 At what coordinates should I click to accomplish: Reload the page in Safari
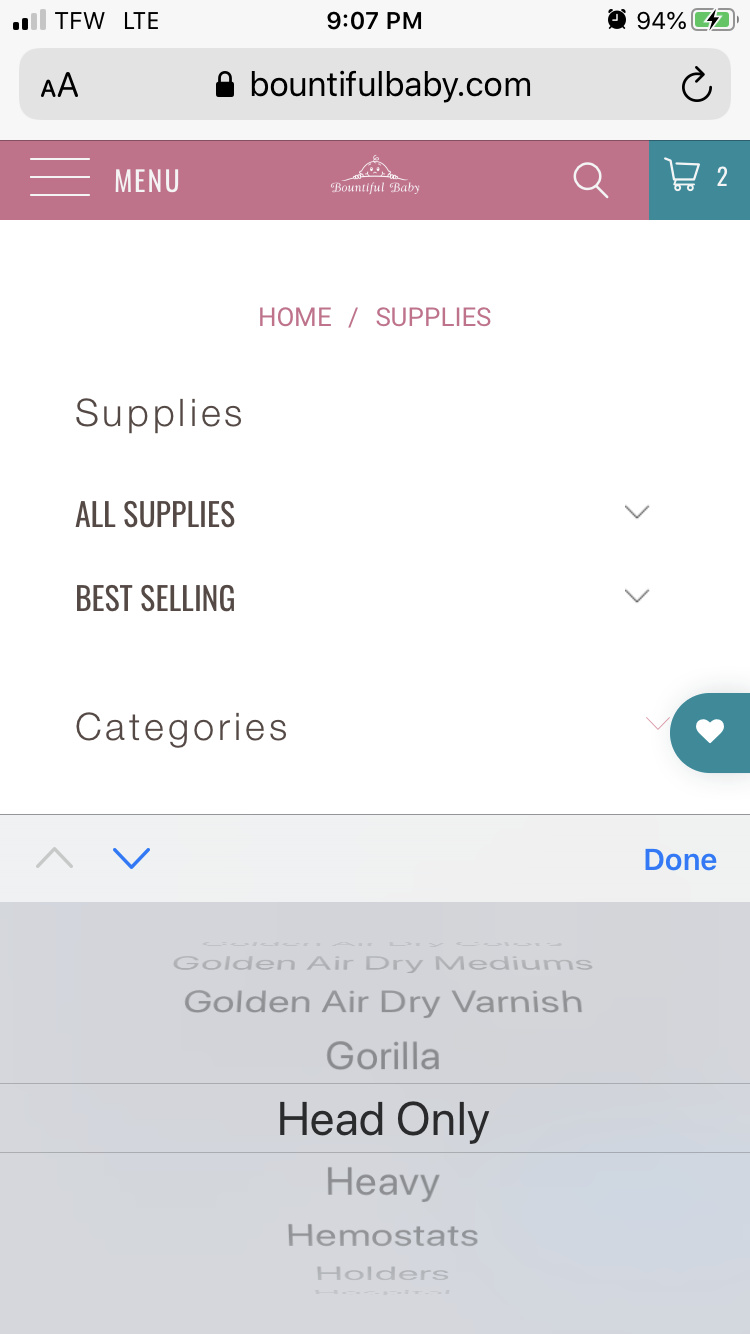(x=696, y=85)
